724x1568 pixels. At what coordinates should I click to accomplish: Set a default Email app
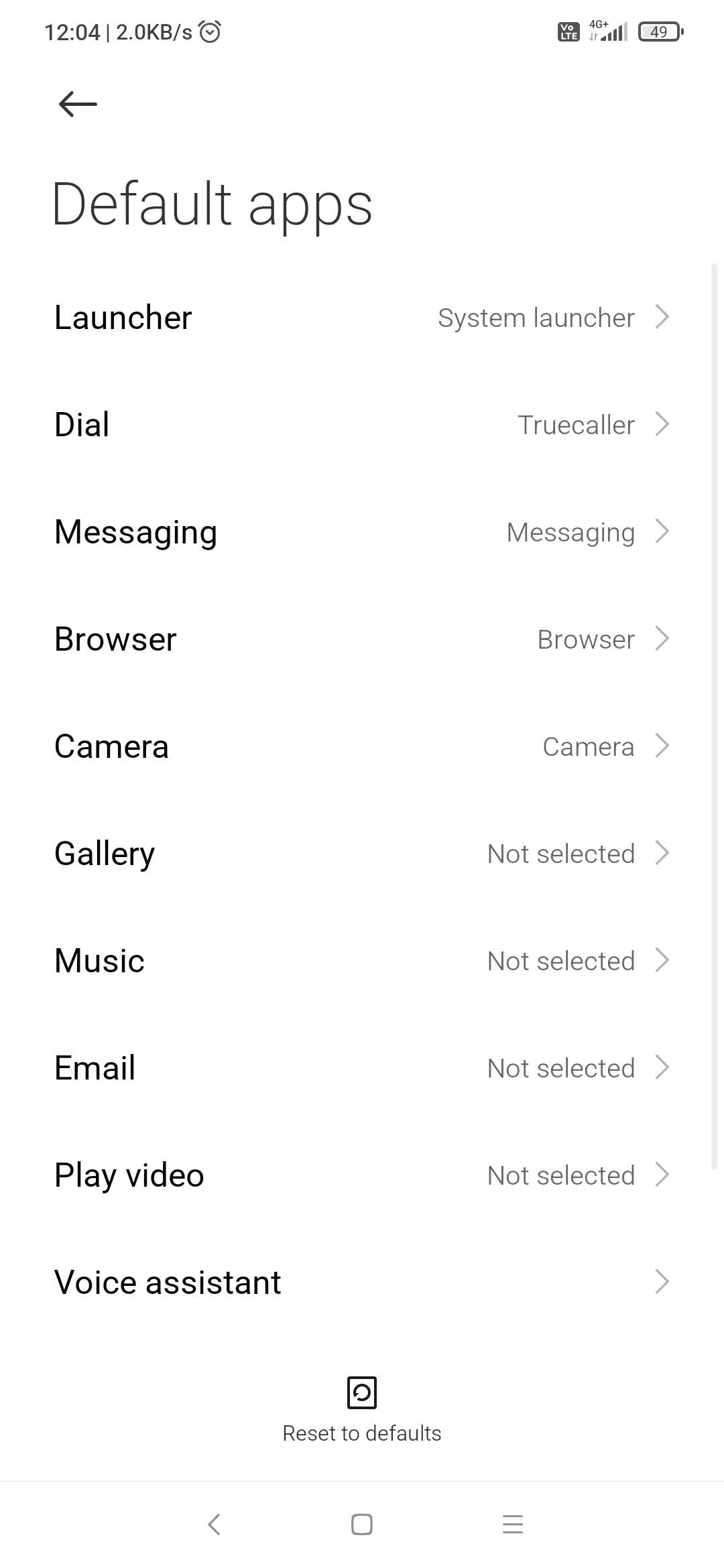point(362,1068)
